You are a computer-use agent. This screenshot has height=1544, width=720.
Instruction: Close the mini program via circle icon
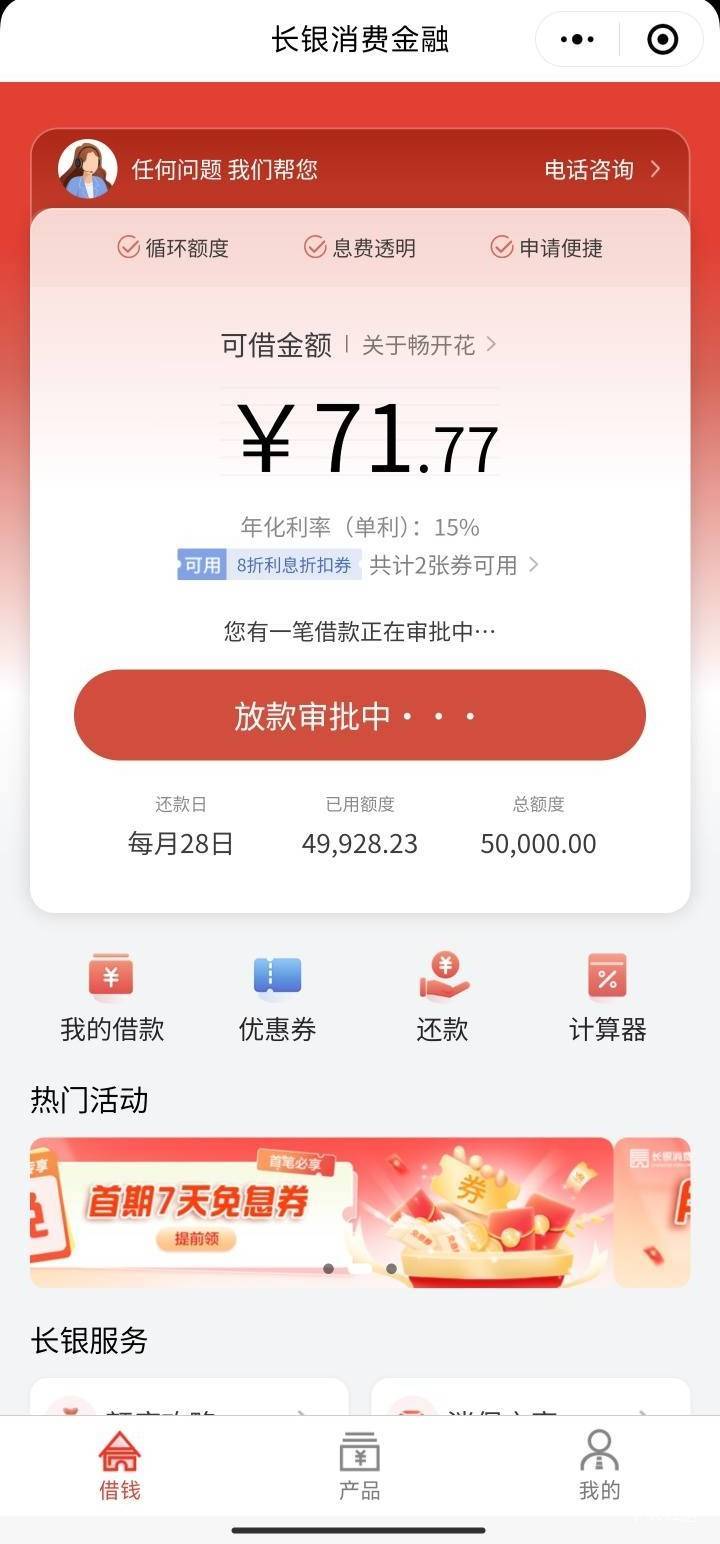[662, 40]
